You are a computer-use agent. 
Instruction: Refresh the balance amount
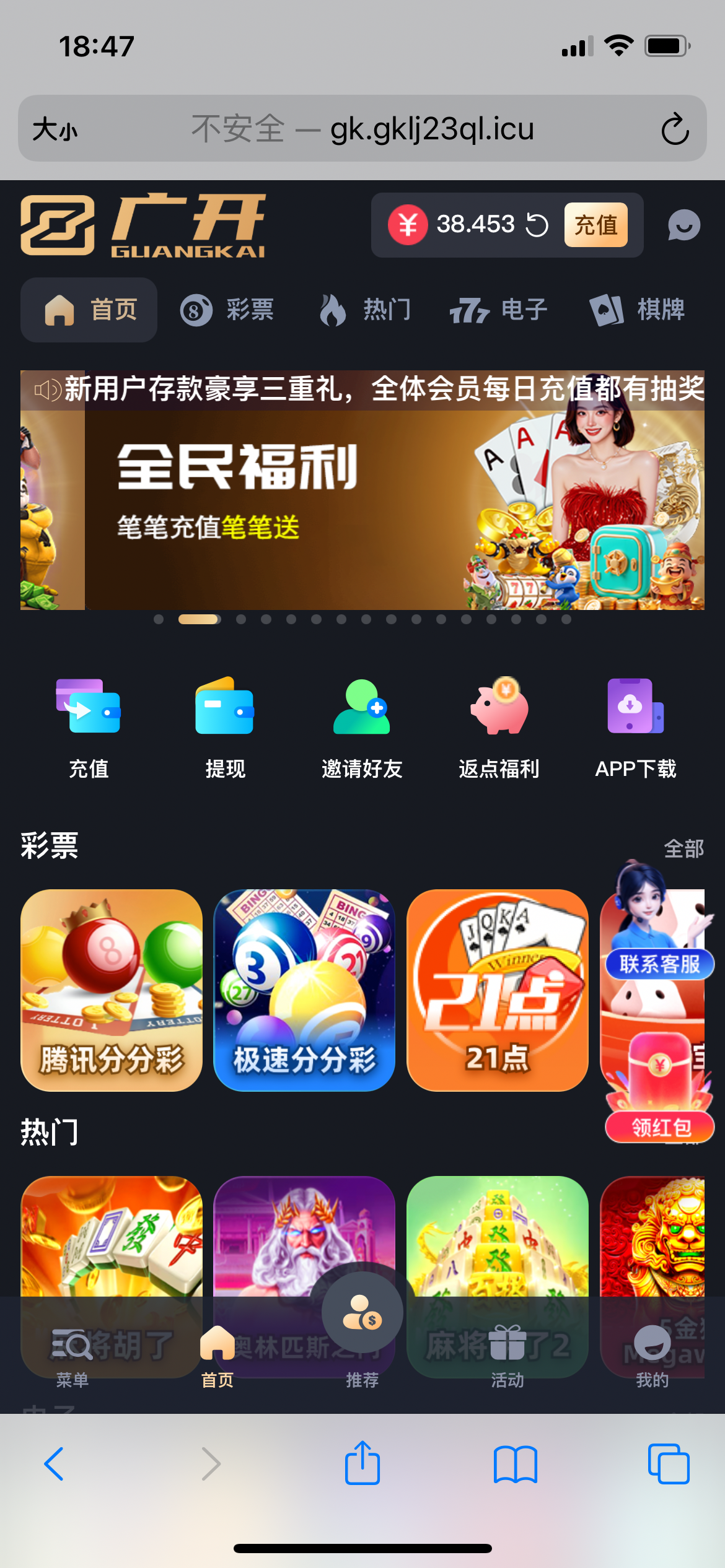(x=537, y=225)
